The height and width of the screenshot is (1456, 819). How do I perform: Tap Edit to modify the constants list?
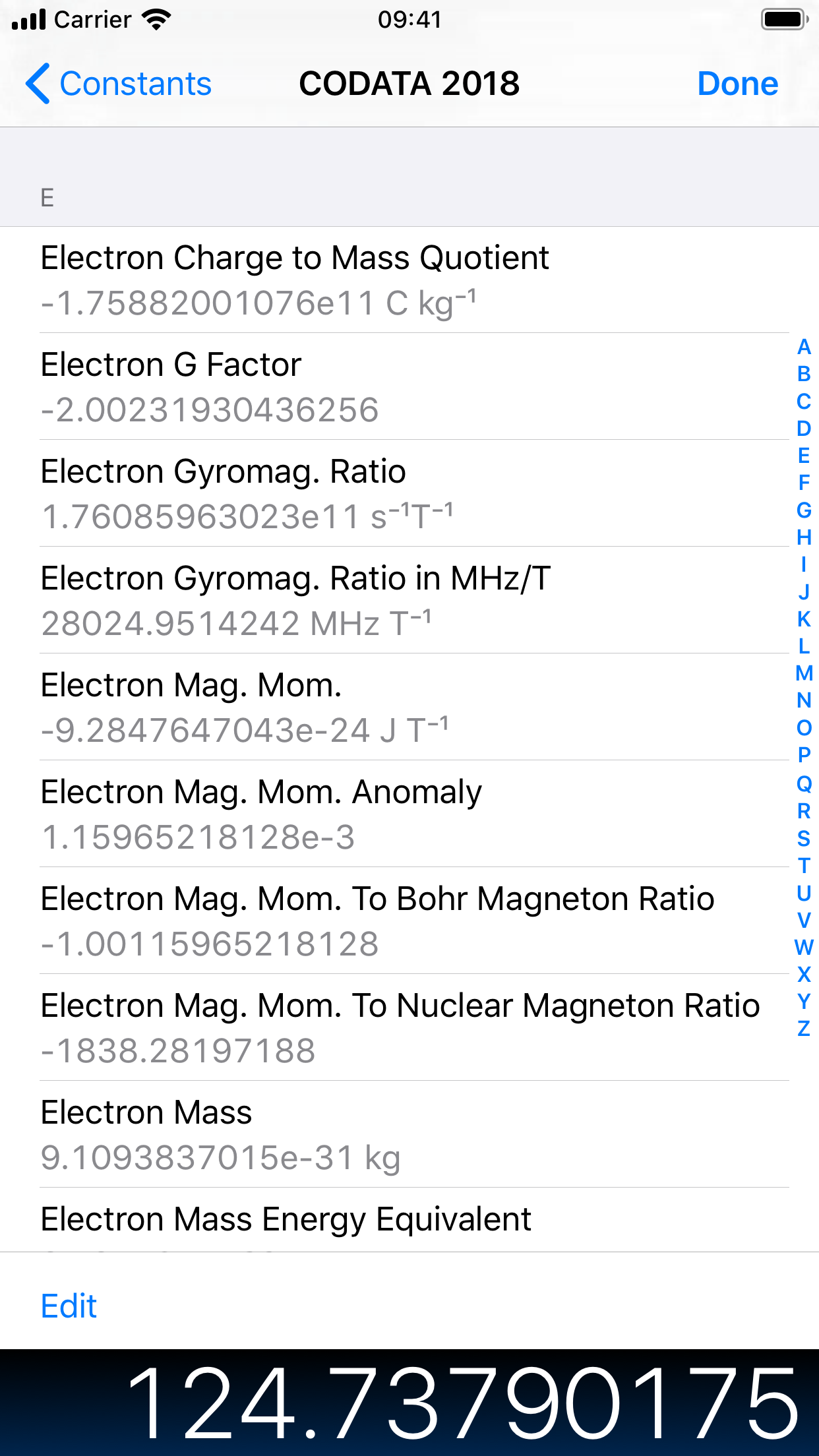pos(68,1304)
